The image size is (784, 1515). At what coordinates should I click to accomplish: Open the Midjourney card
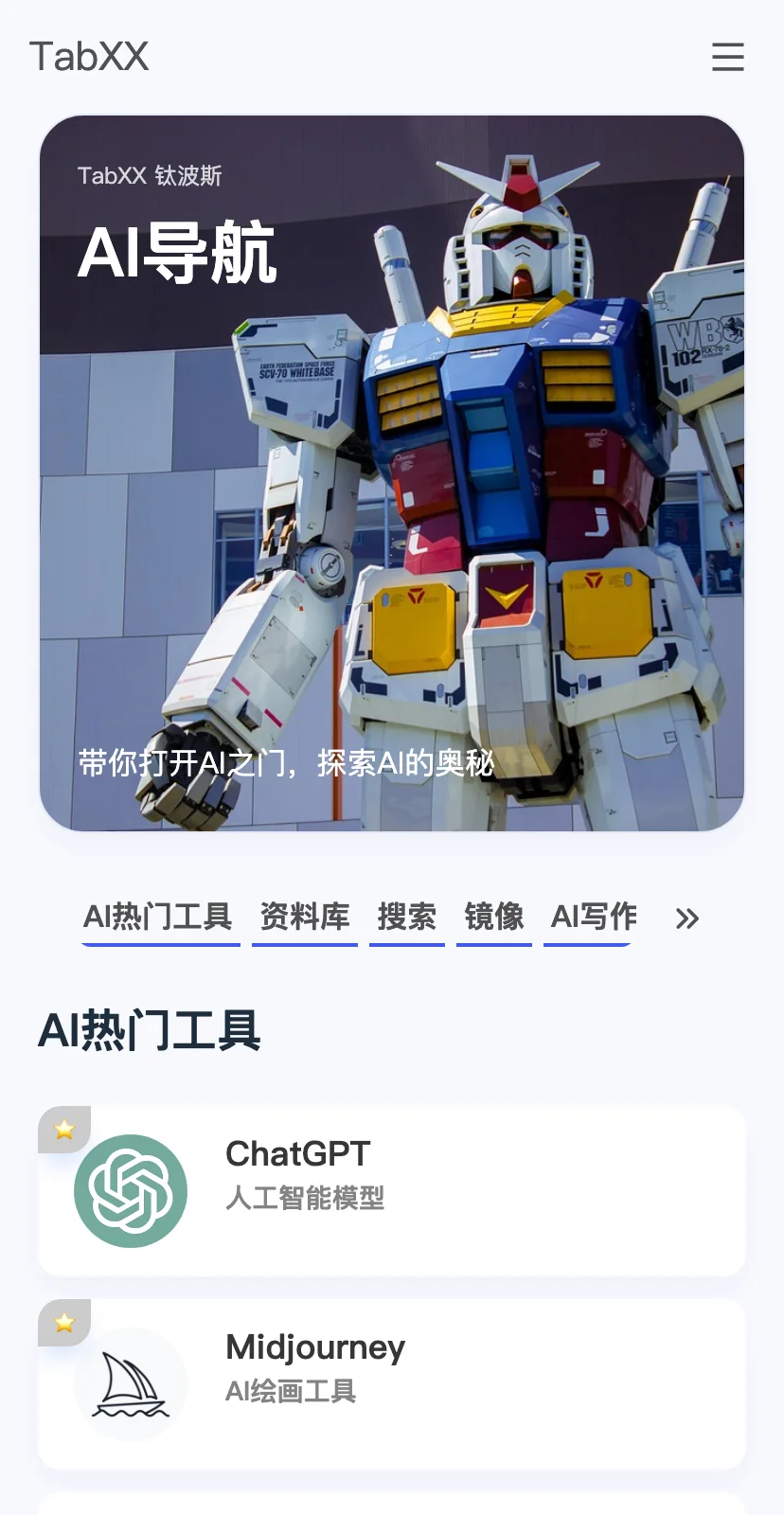pos(391,1384)
